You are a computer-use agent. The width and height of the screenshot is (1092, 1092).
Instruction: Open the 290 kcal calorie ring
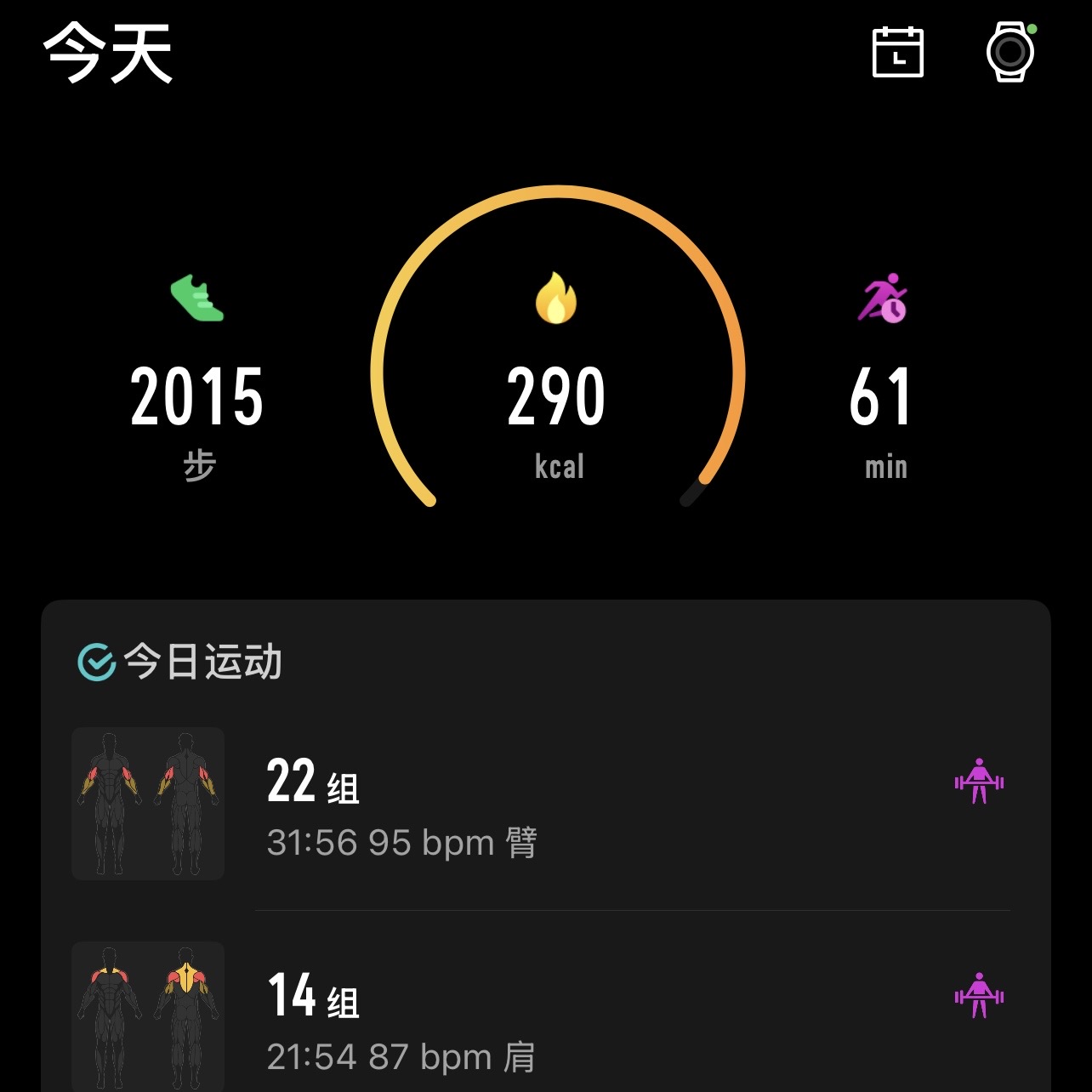(x=557, y=346)
